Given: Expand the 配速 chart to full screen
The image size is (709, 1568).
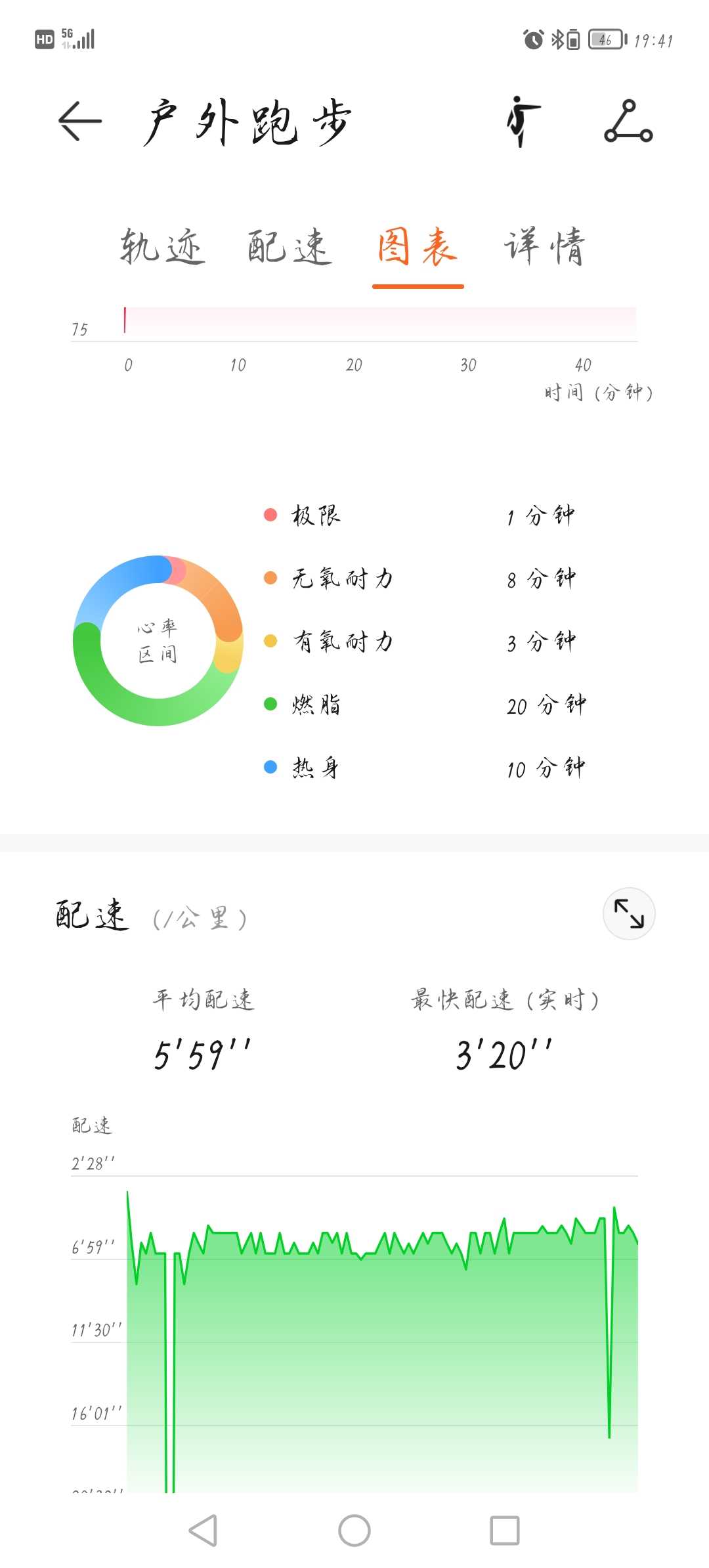Looking at the screenshot, I should (x=629, y=913).
